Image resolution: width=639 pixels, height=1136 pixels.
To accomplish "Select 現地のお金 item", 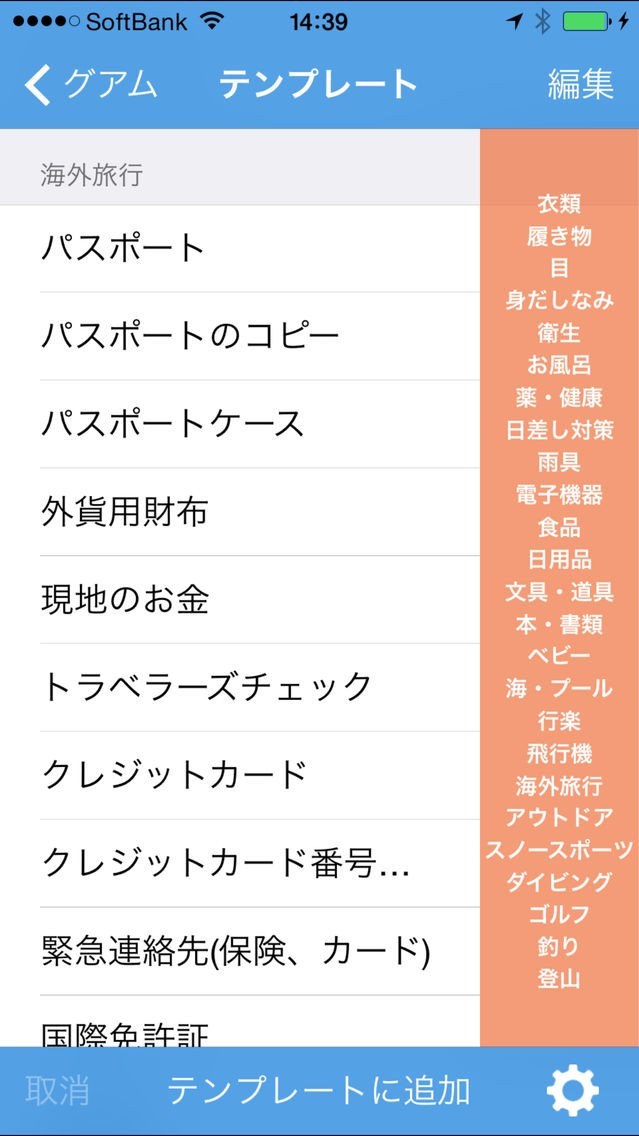I will (240, 600).
